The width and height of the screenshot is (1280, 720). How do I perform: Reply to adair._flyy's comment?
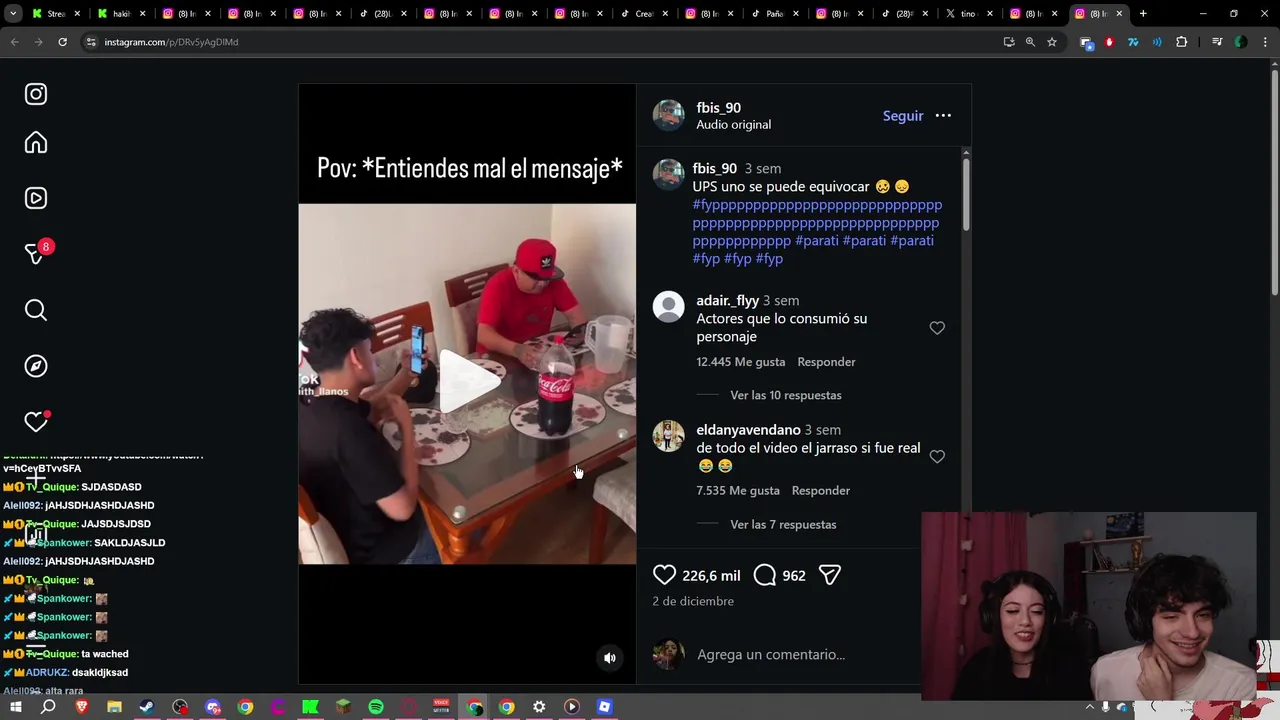pos(826,362)
